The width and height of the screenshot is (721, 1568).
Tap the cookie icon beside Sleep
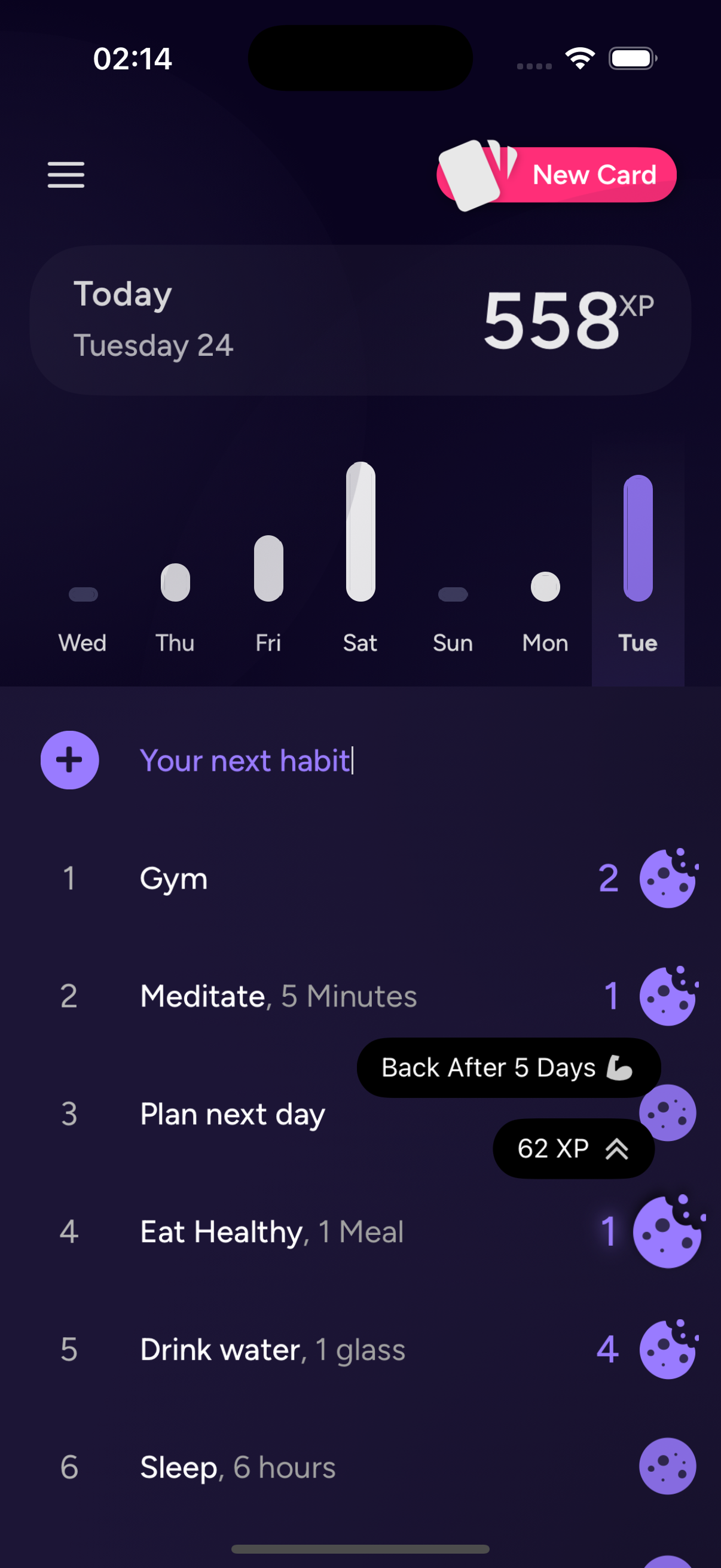(667, 1467)
